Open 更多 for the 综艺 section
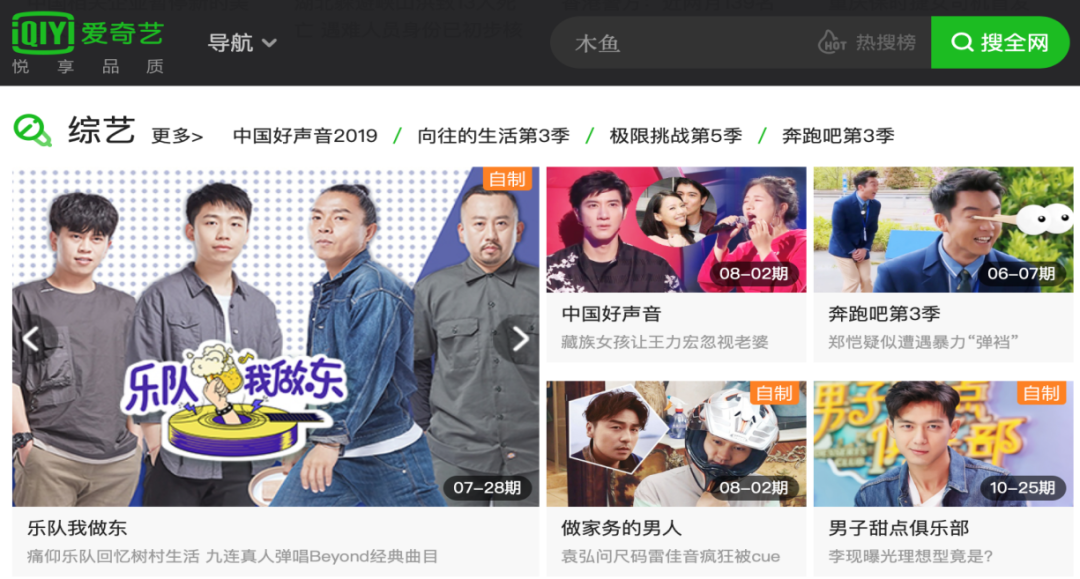Viewport: 1080px width, 579px height. (177, 136)
